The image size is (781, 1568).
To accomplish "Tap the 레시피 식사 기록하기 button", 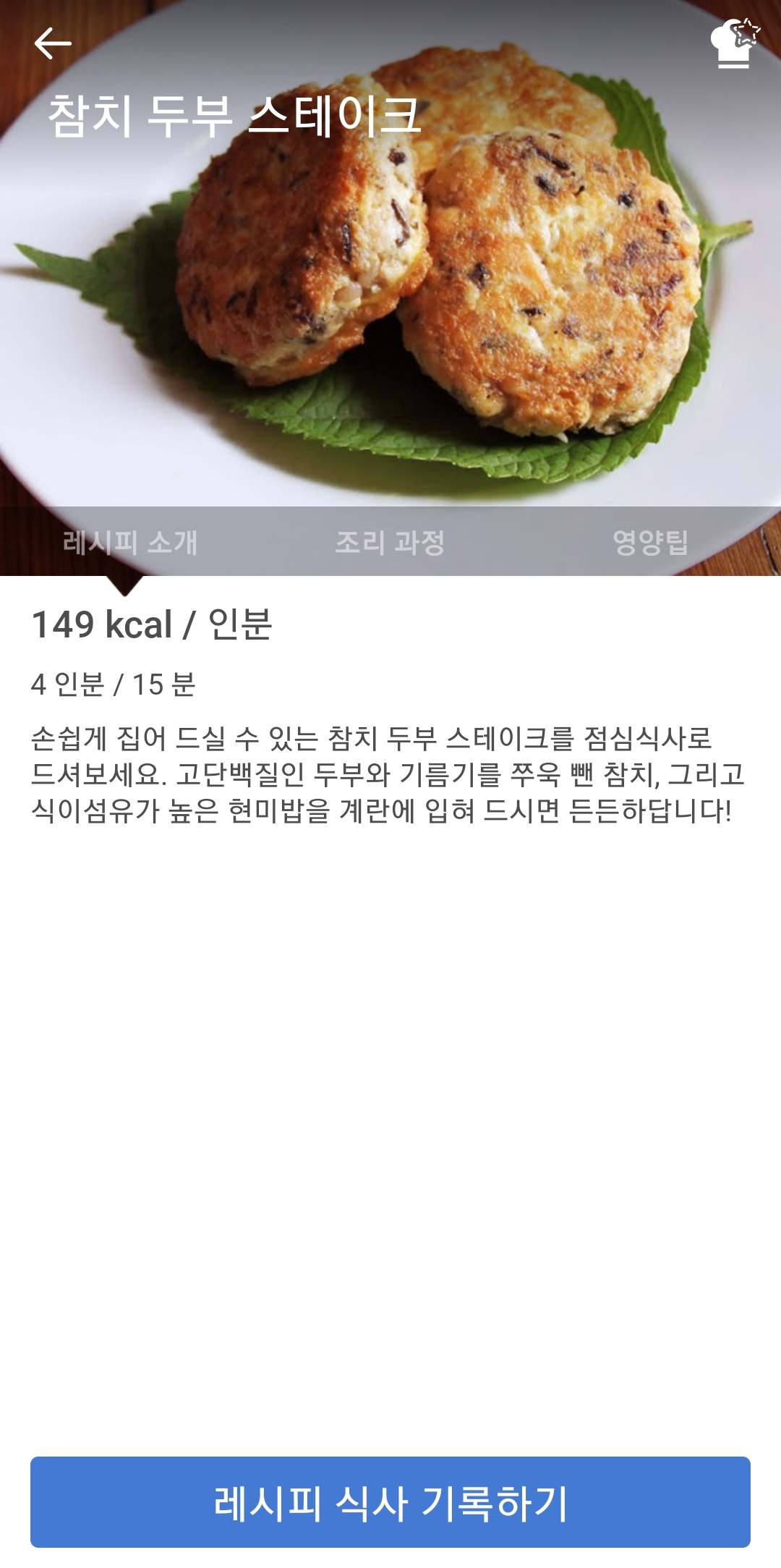I will point(390,1502).
